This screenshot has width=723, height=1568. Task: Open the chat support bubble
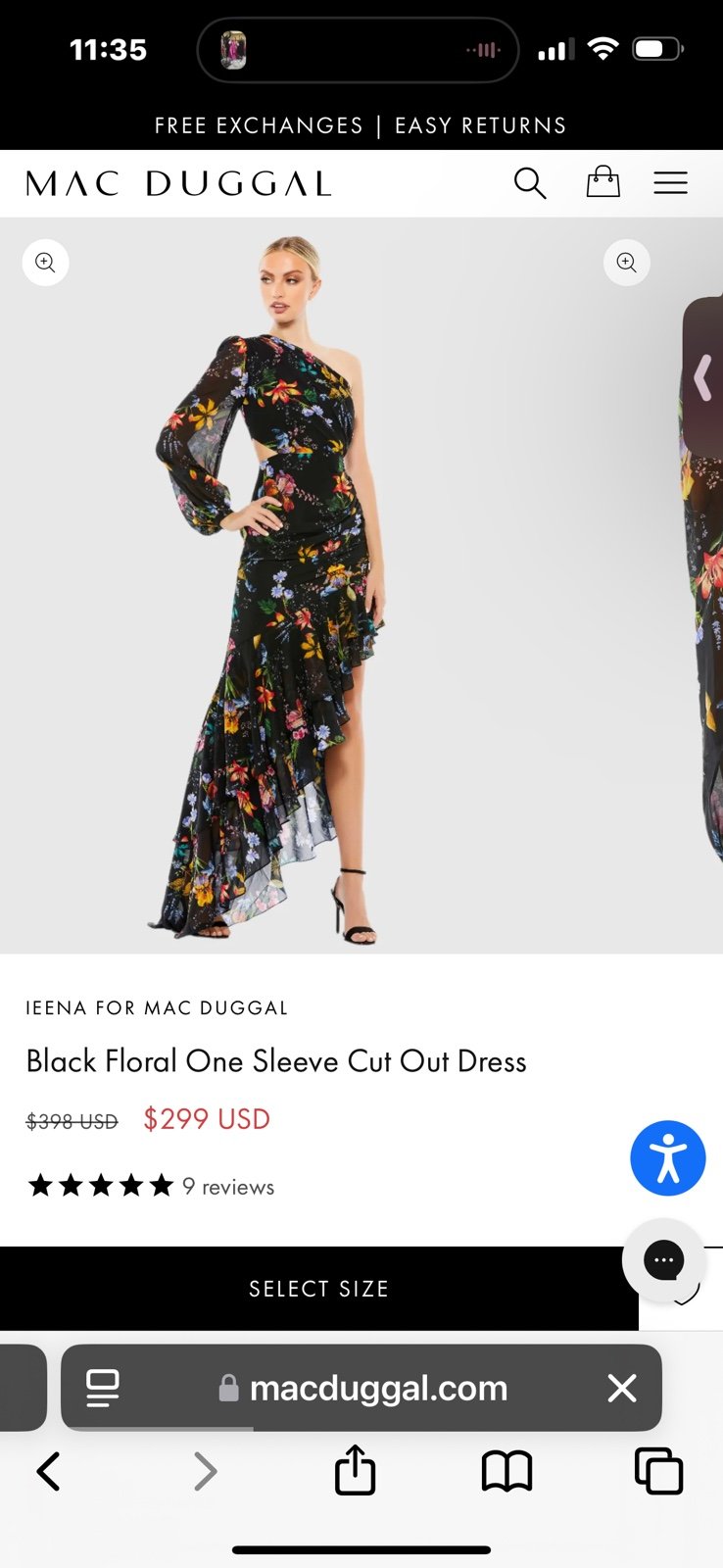tap(663, 1260)
